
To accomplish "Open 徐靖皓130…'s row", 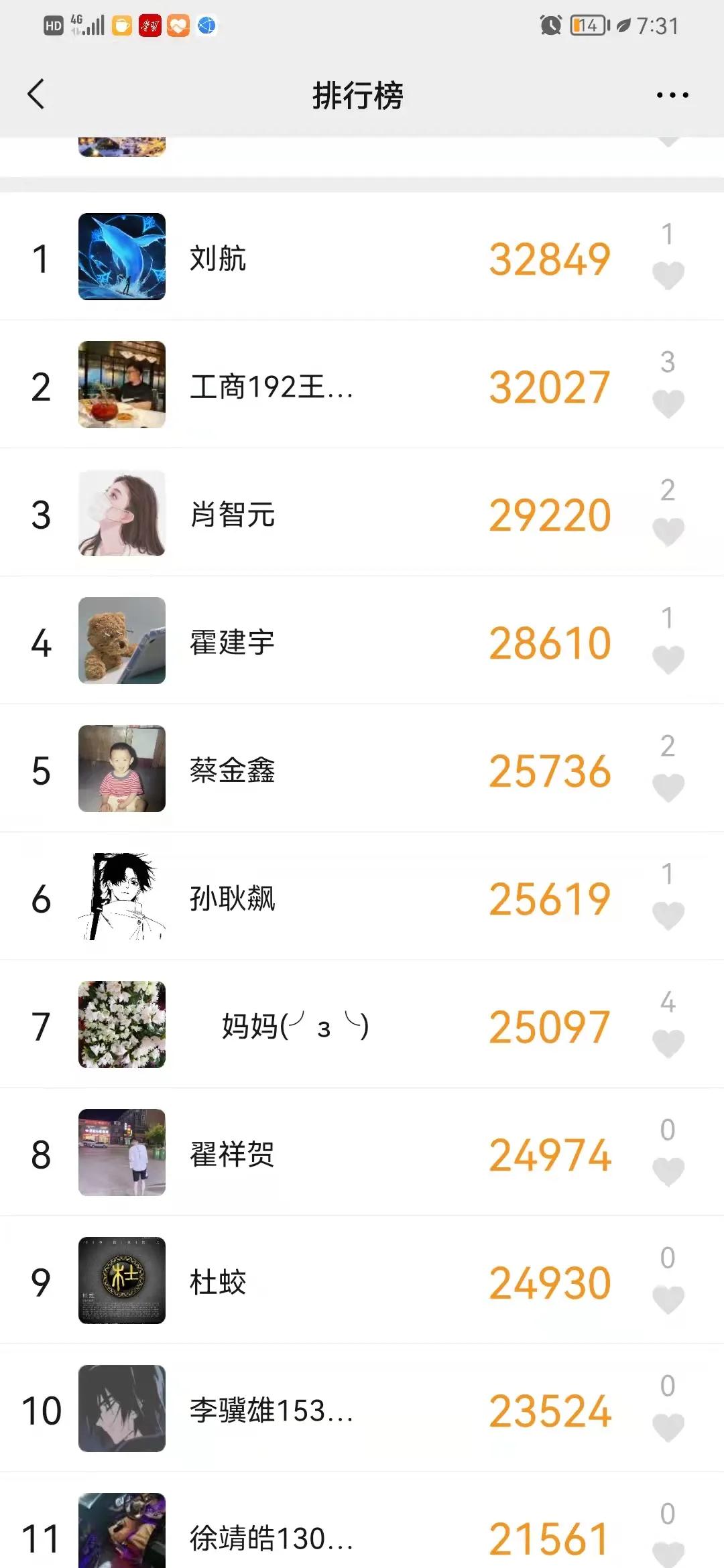I will (362, 1520).
